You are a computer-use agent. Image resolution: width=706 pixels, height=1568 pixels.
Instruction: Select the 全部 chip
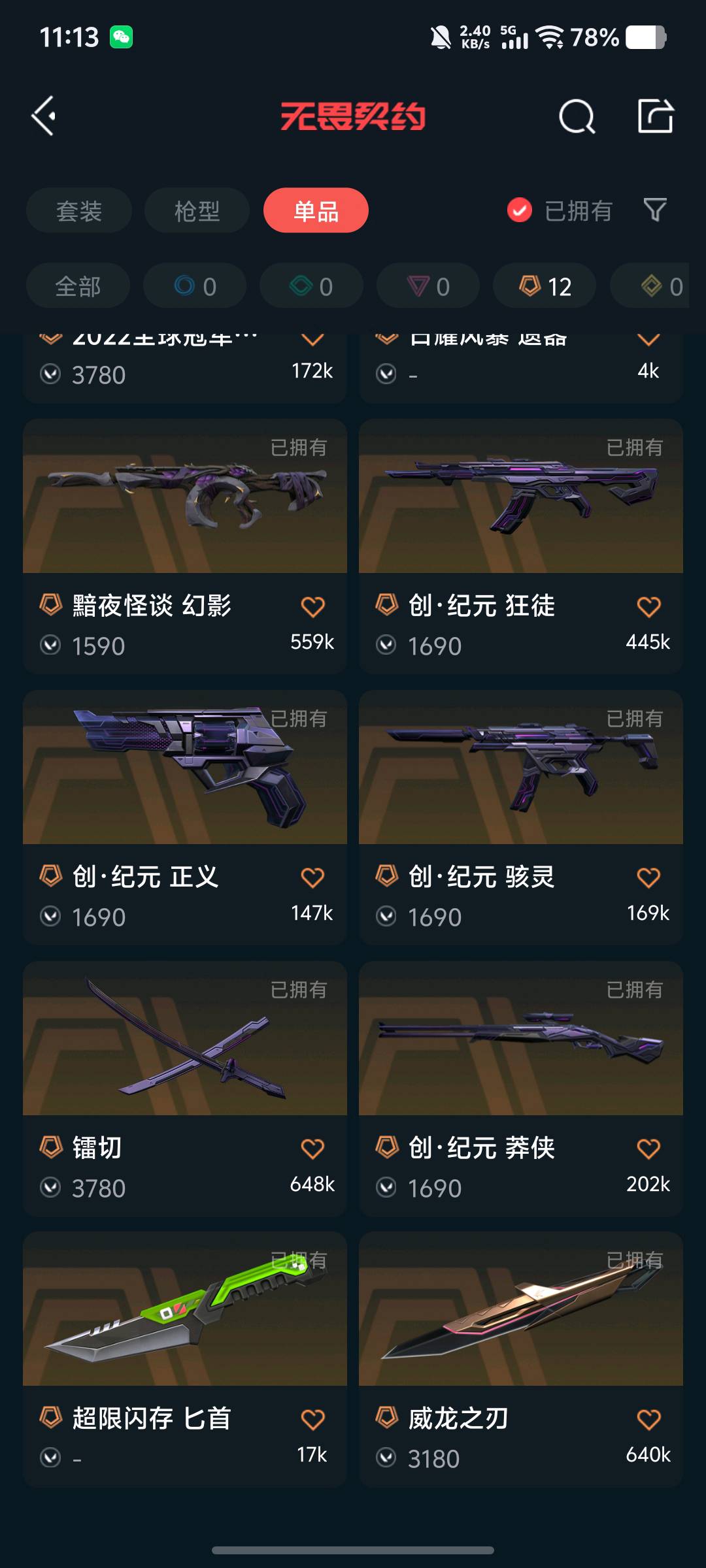(x=78, y=286)
